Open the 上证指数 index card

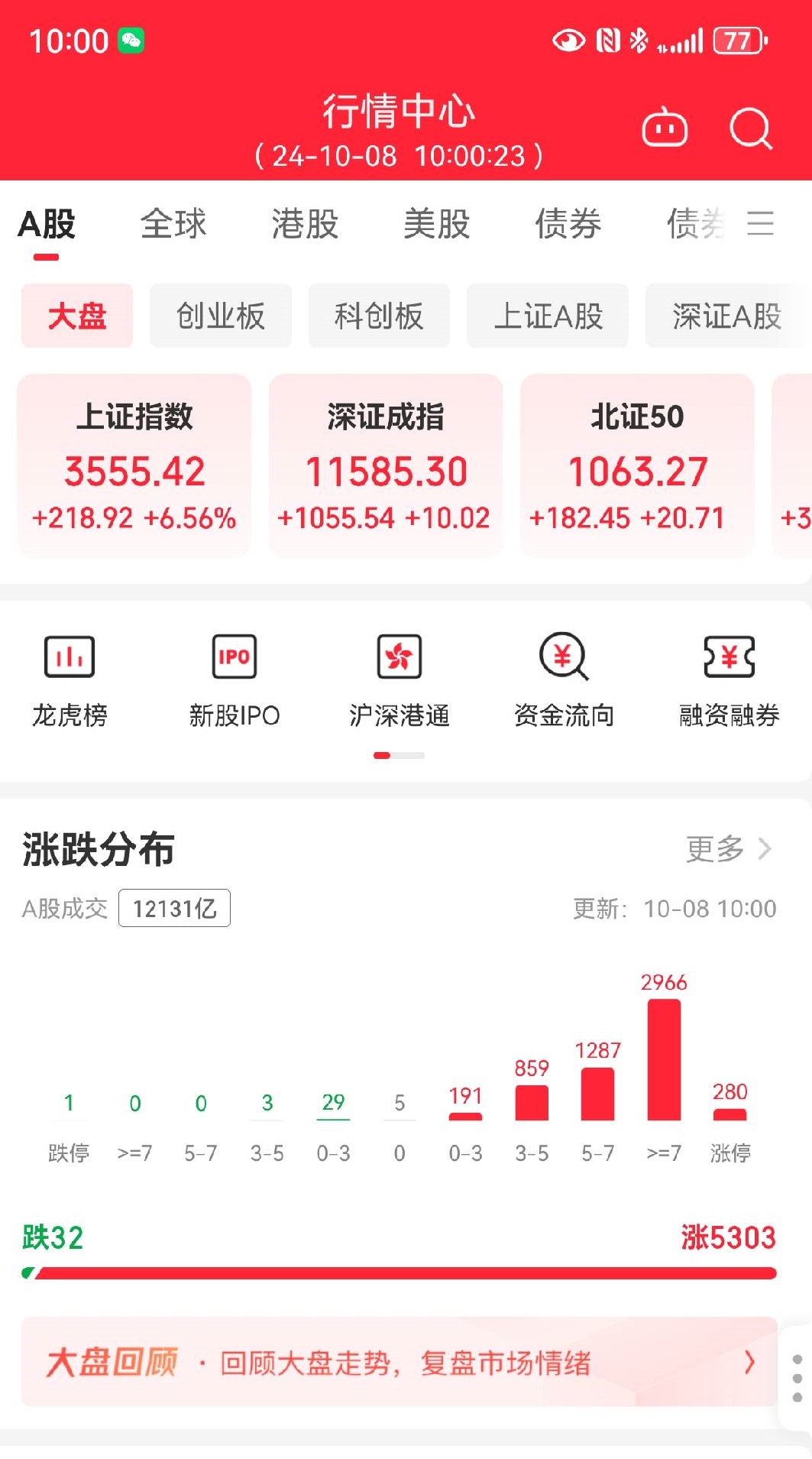[134, 465]
